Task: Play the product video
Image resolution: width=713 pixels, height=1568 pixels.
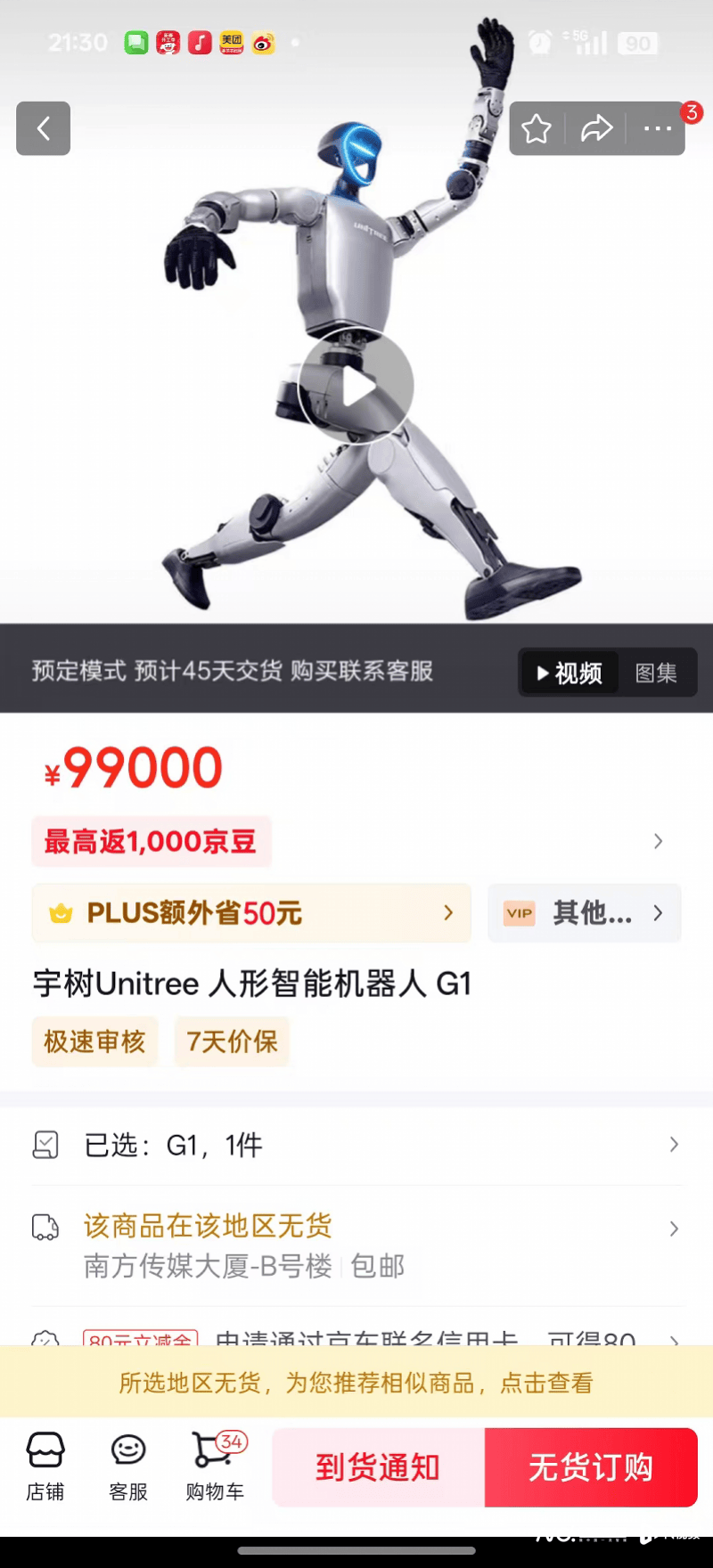Action: click(x=356, y=384)
